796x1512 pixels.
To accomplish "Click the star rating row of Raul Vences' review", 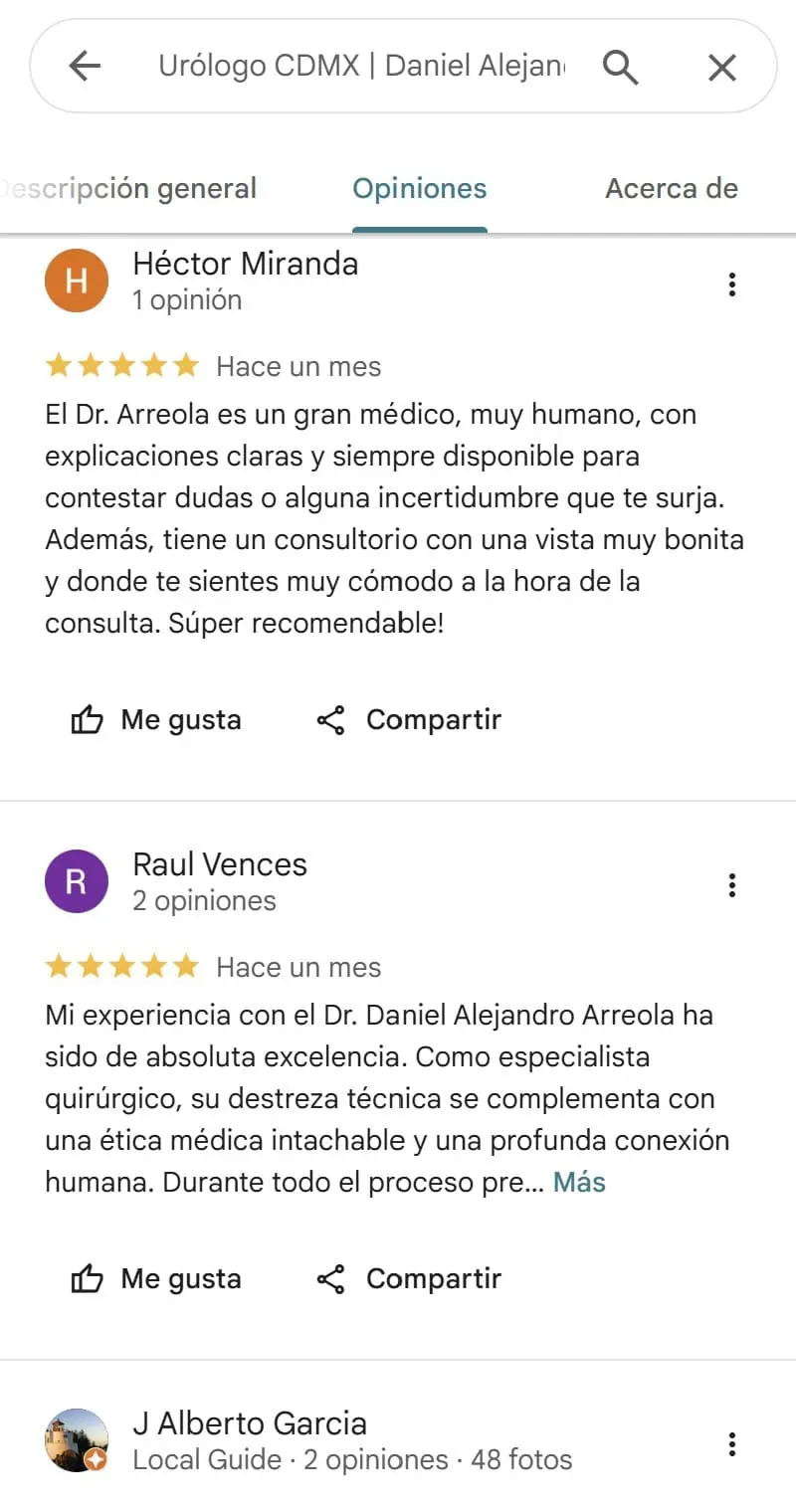I will point(121,966).
